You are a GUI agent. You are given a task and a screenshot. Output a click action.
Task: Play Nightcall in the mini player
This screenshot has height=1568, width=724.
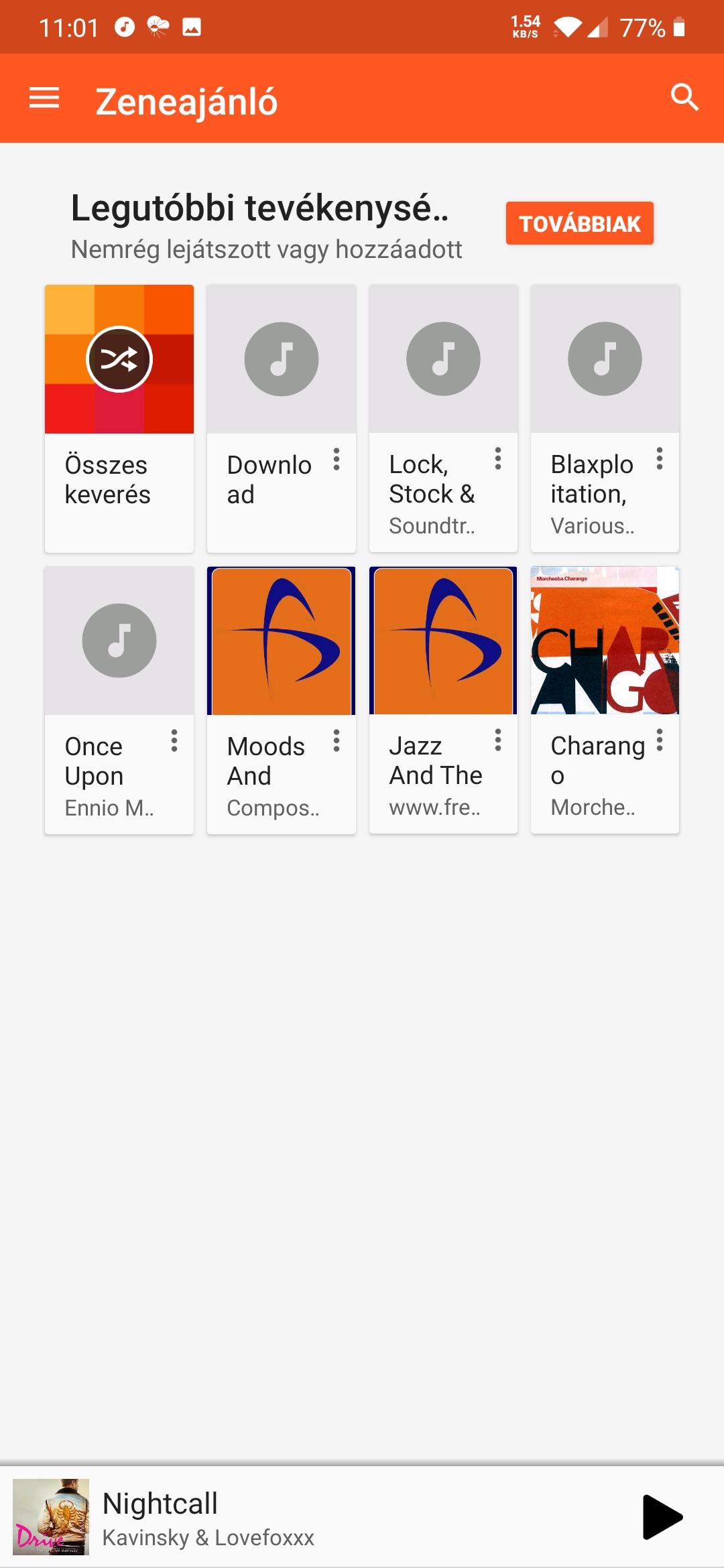coord(662,1517)
